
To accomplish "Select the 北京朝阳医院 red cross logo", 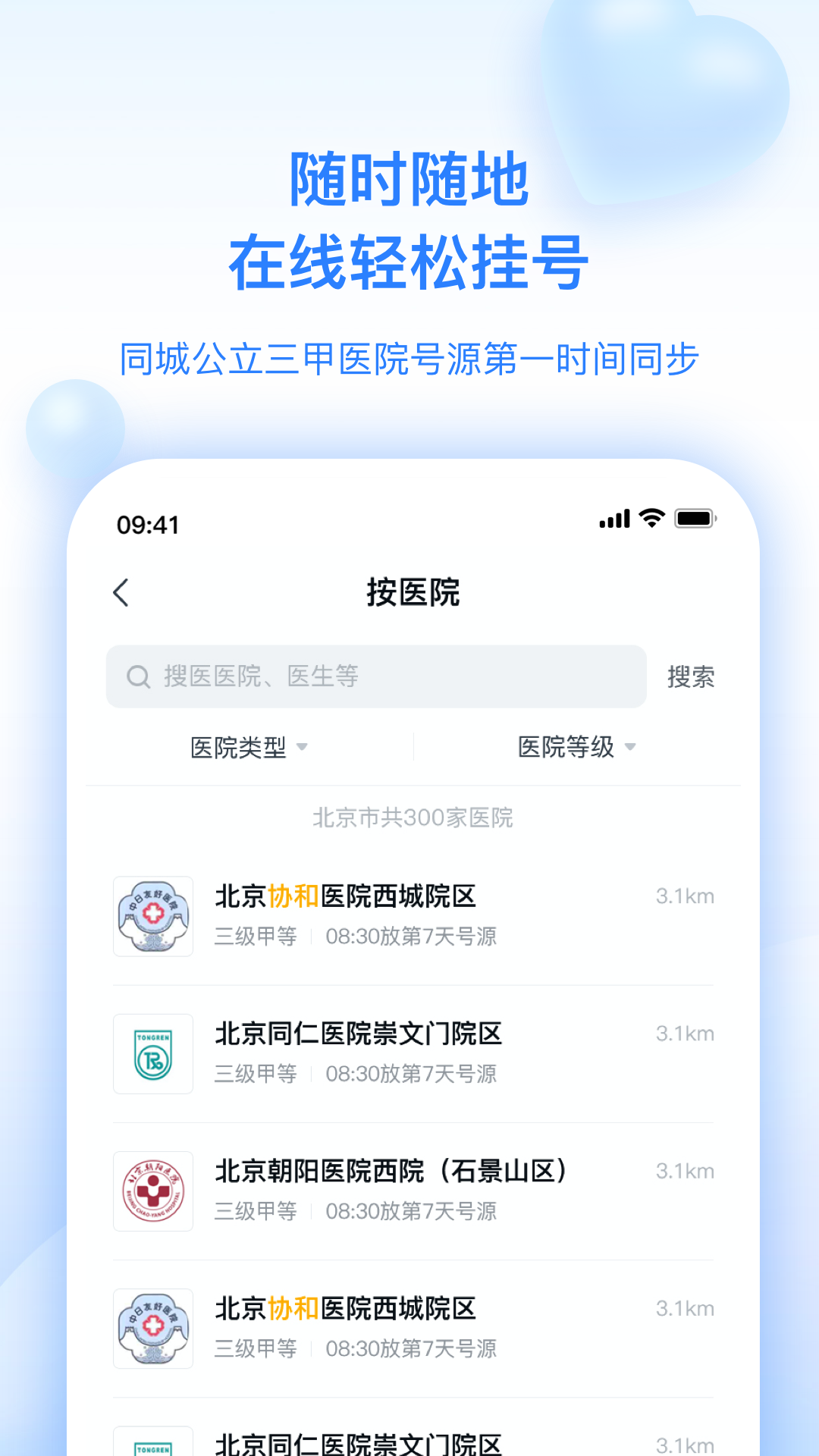I will coord(152,1191).
